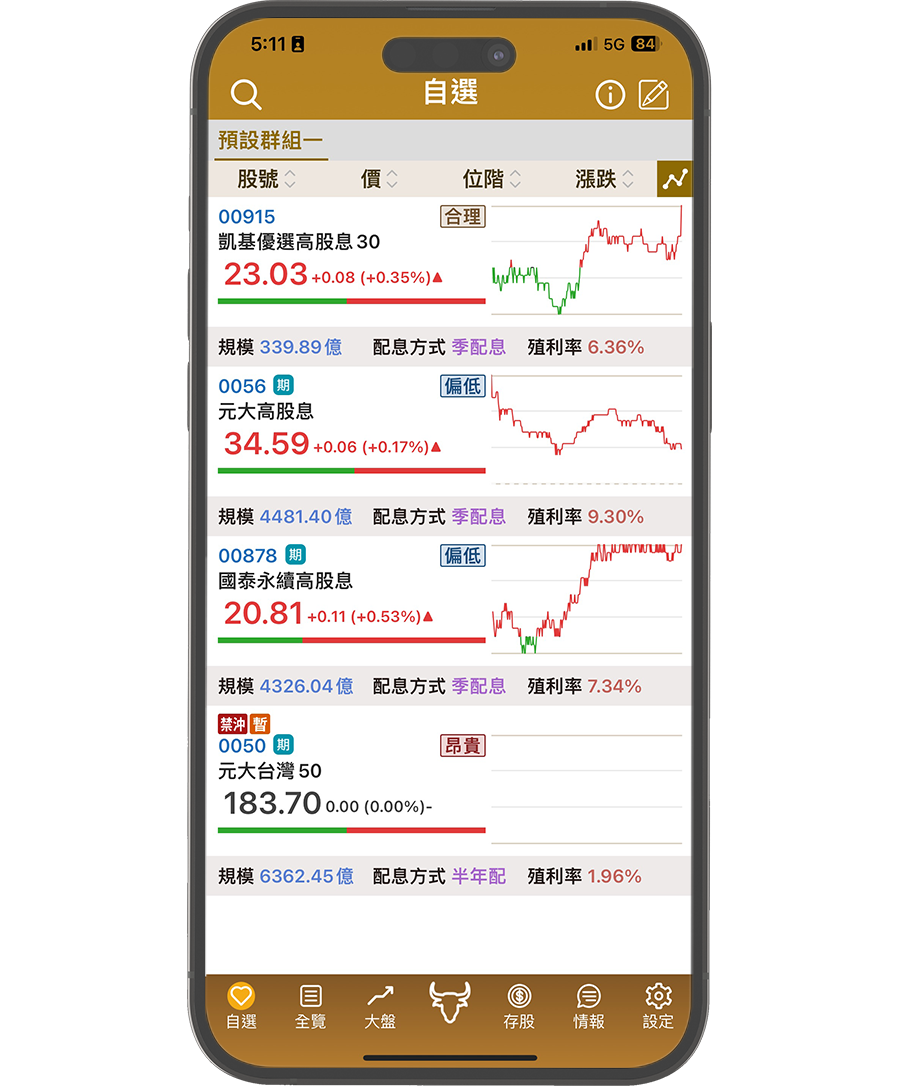The image size is (900, 1086).
Task: Switch to the 大盤 tab
Action: point(380,1006)
